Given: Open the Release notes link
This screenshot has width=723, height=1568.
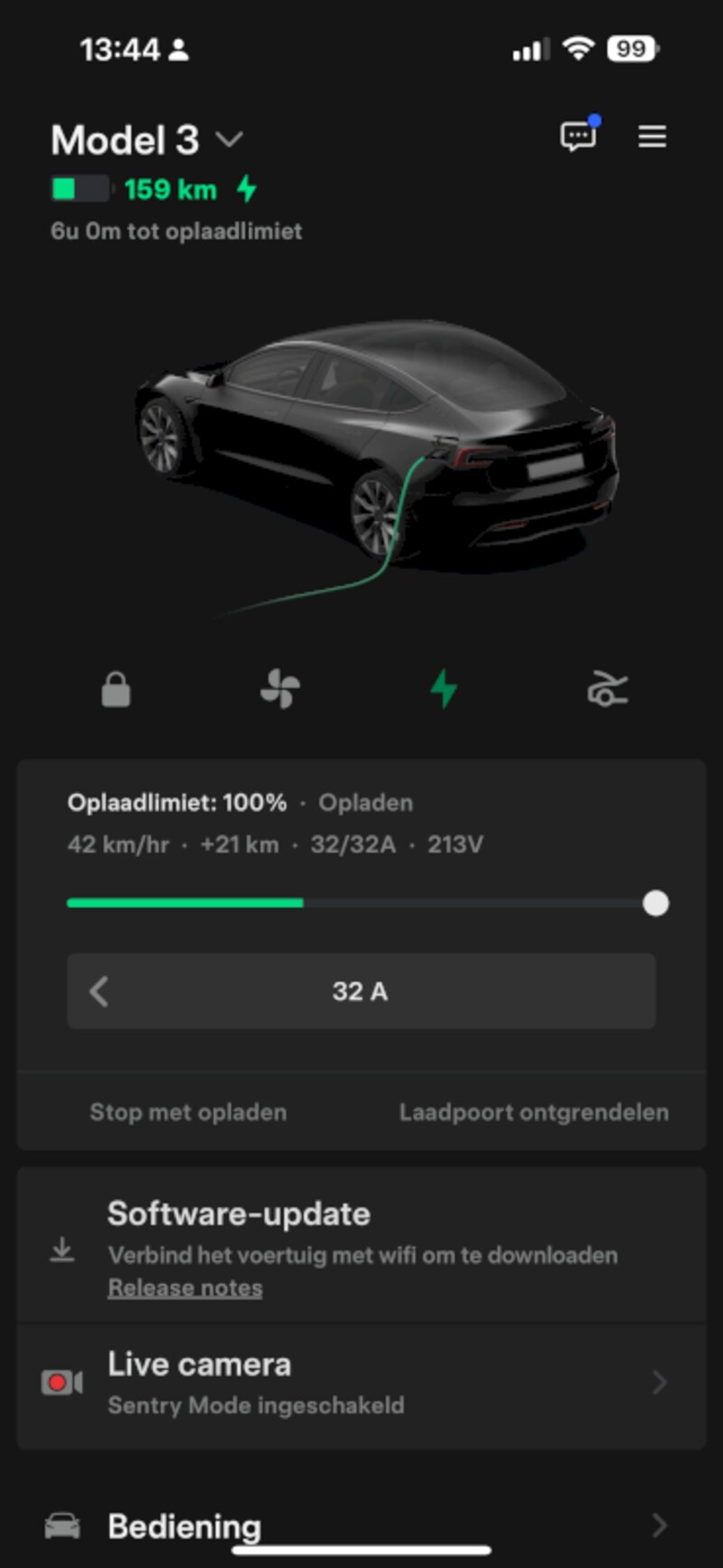Looking at the screenshot, I should point(185,1288).
